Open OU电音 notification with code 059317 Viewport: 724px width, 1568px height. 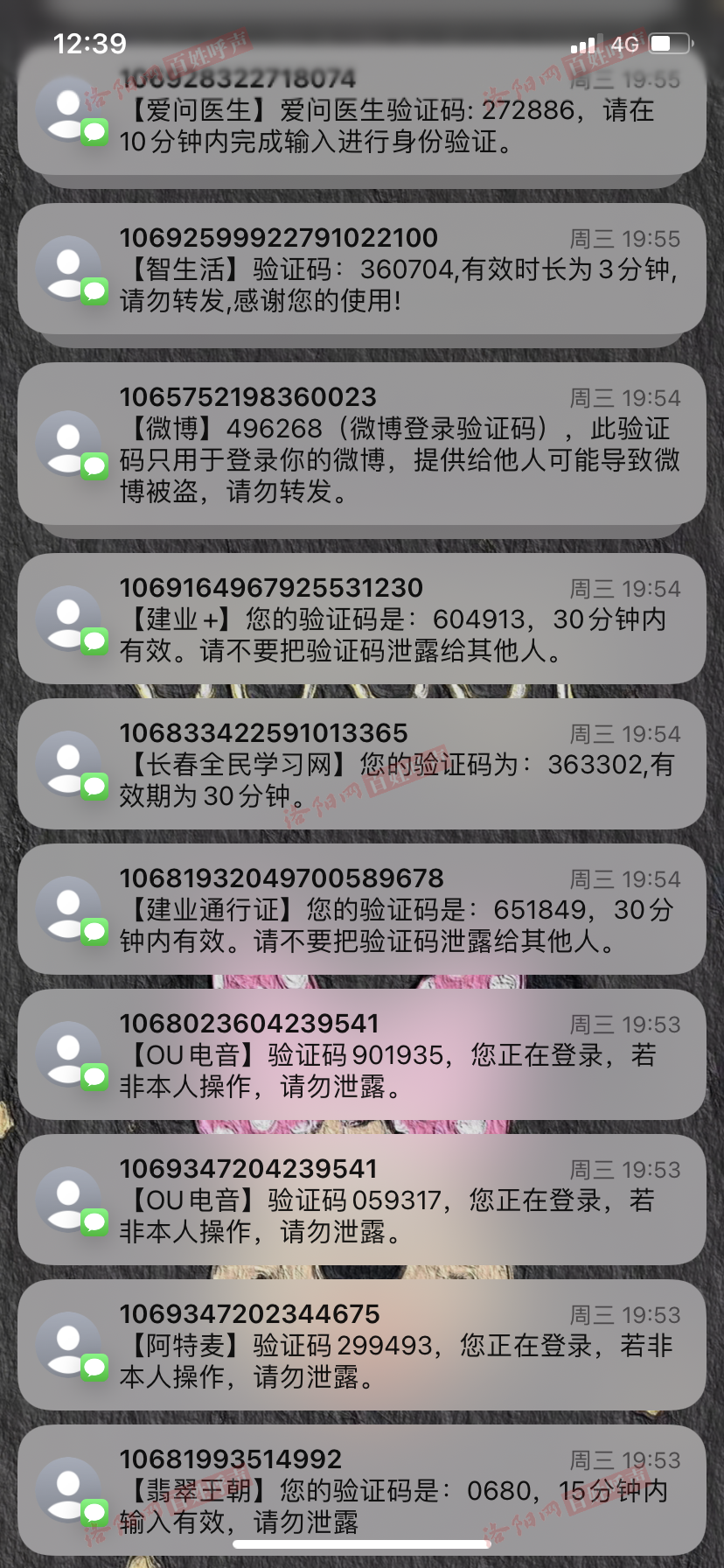[x=362, y=1200]
